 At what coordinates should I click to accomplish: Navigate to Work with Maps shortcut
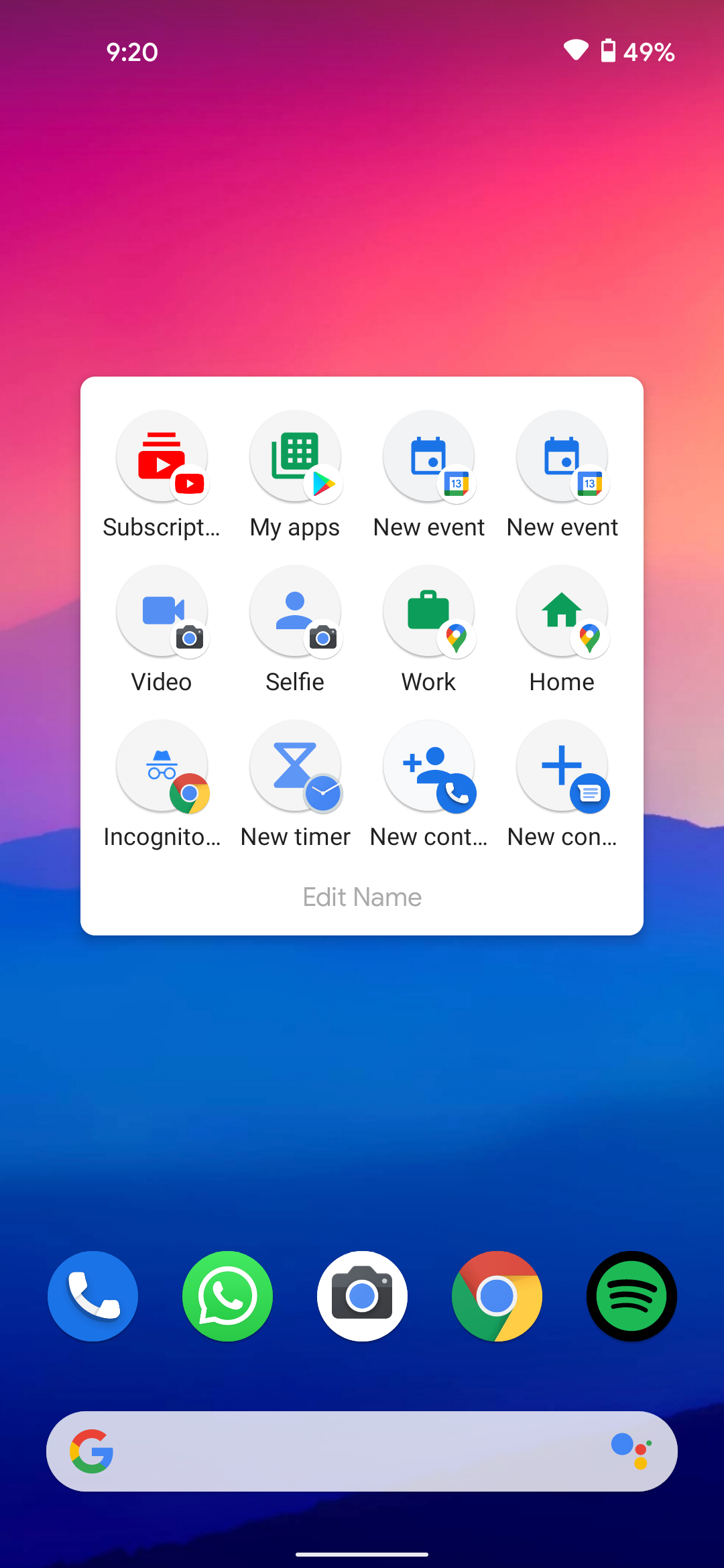click(428, 612)
